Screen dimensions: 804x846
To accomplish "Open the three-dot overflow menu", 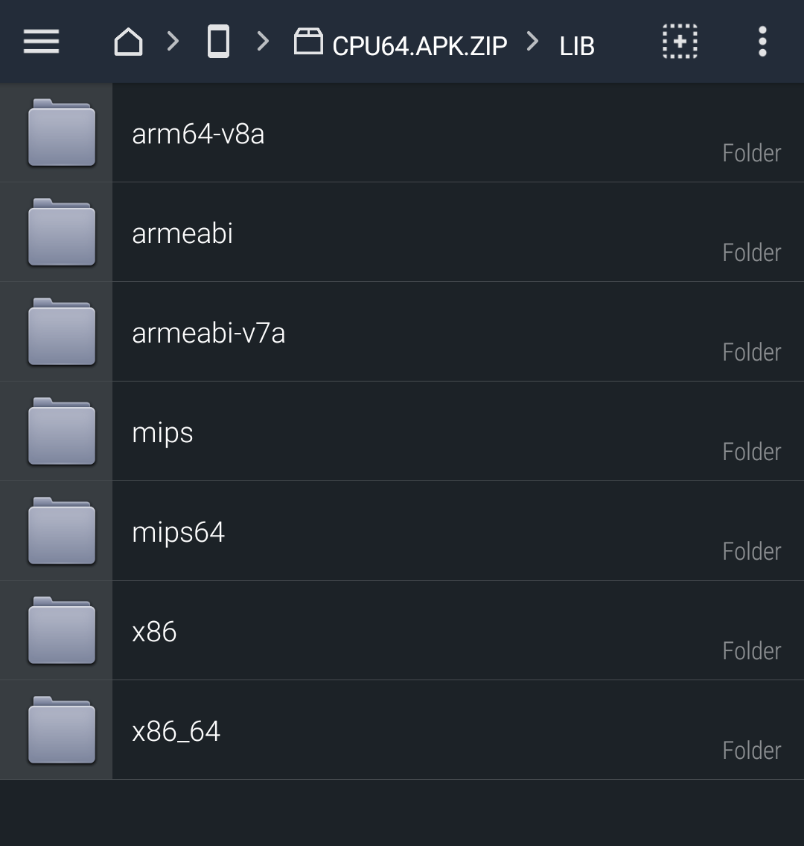I will click(762, 42).
